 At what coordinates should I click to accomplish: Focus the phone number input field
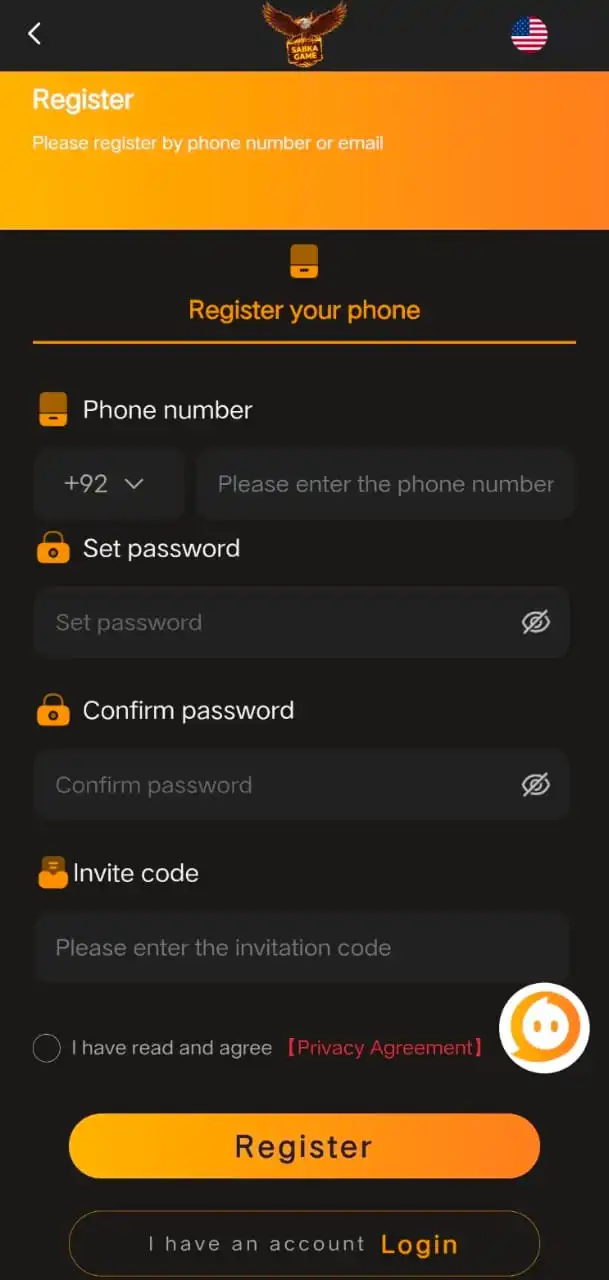pyautogui.click(x=385, y=484)
